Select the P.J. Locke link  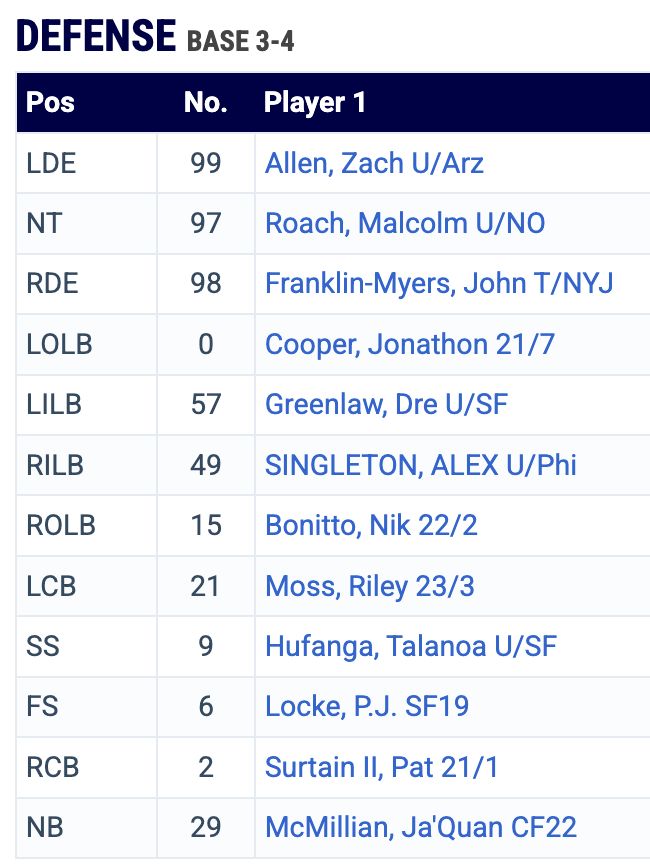[x=366, y=707]
